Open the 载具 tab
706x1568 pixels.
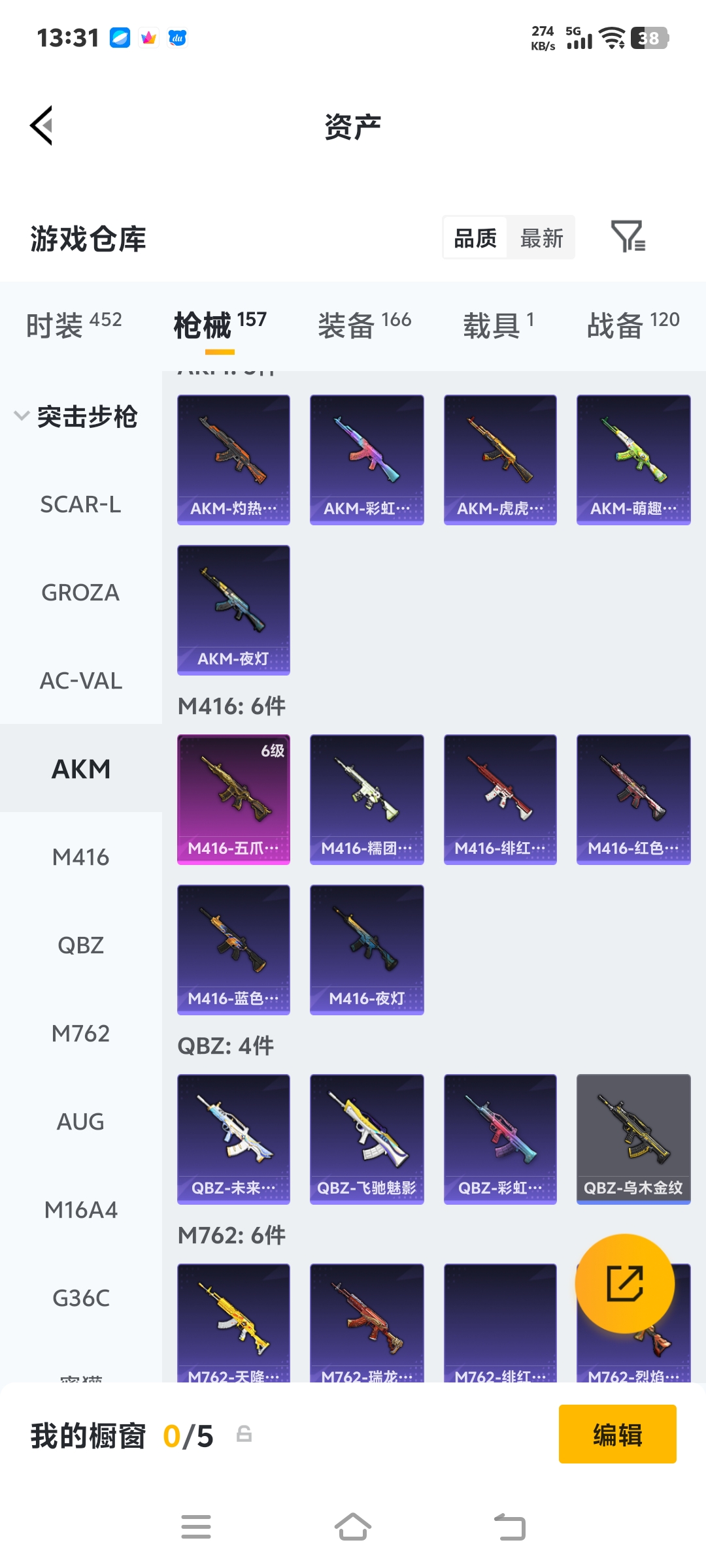coord(498,325)
